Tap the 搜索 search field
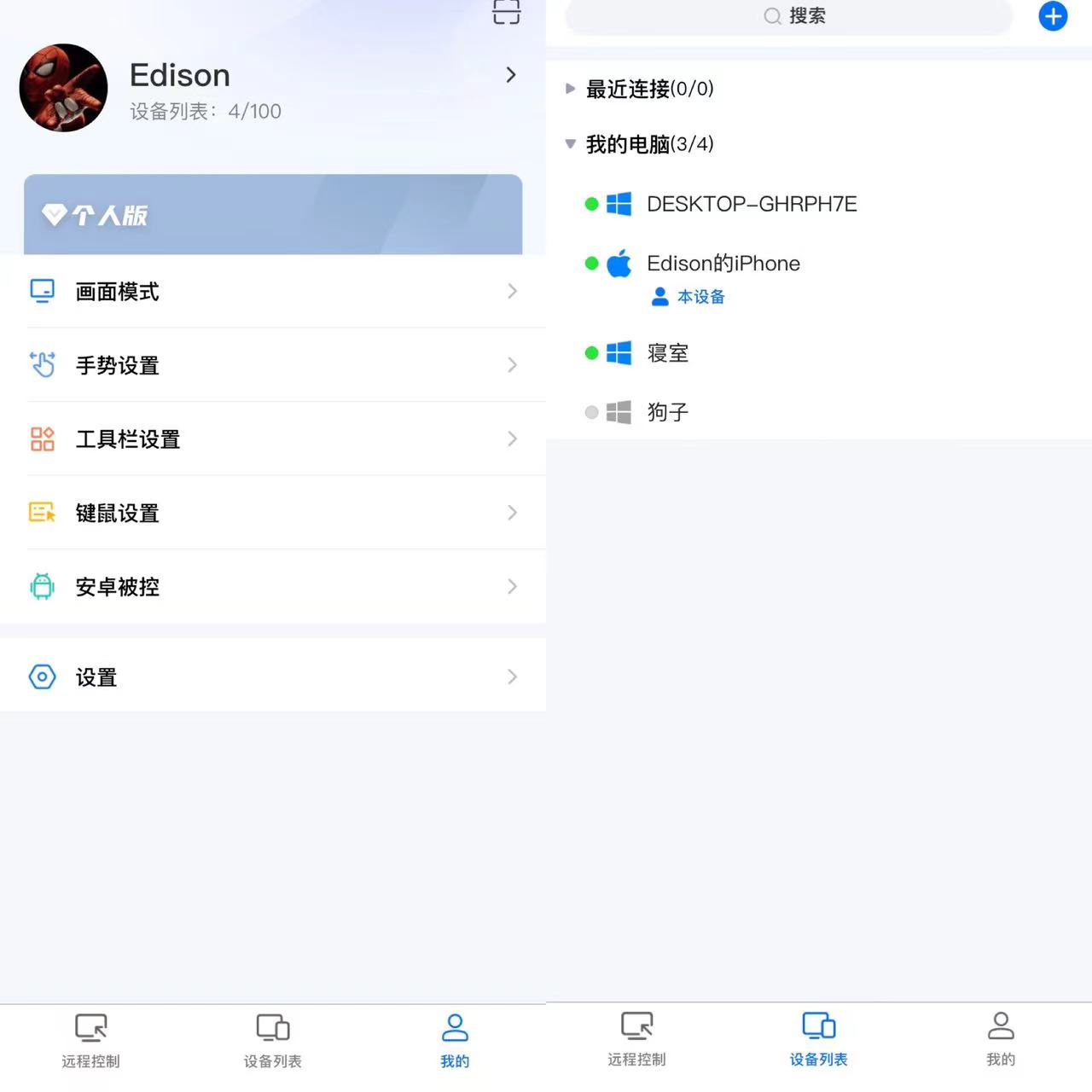The height and width of the screenshot is (1092, 1092). click(789, 16)
